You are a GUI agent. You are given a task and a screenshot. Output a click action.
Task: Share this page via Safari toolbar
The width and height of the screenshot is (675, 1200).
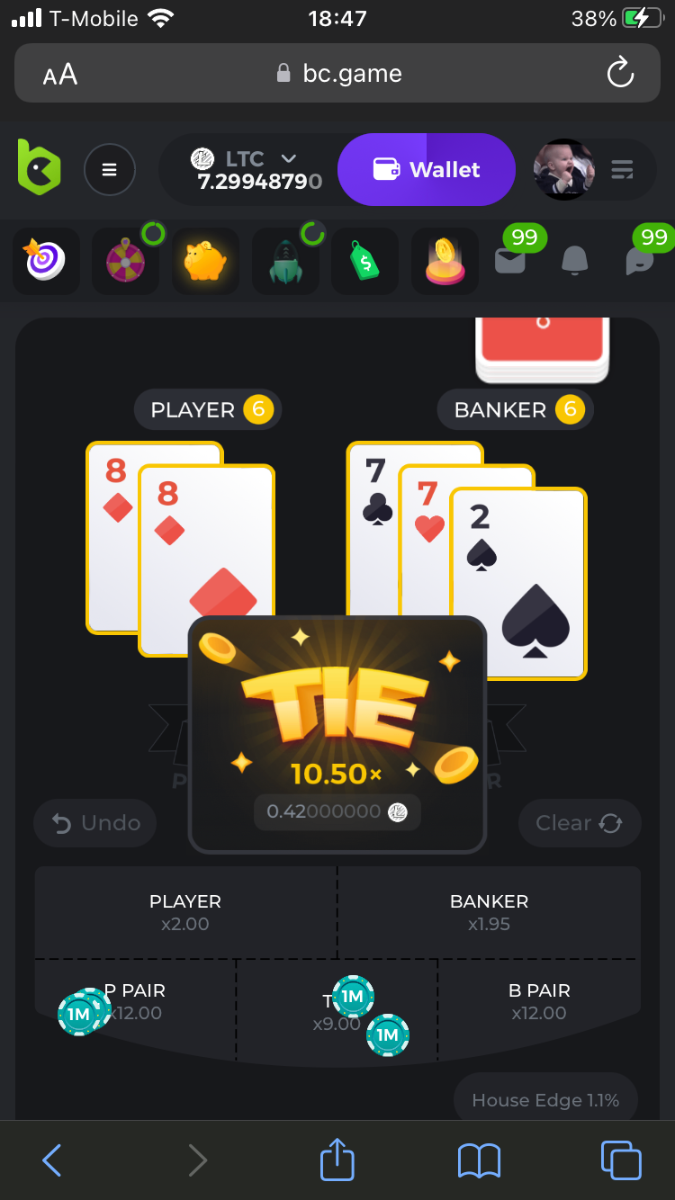(x=337, y=1161)
